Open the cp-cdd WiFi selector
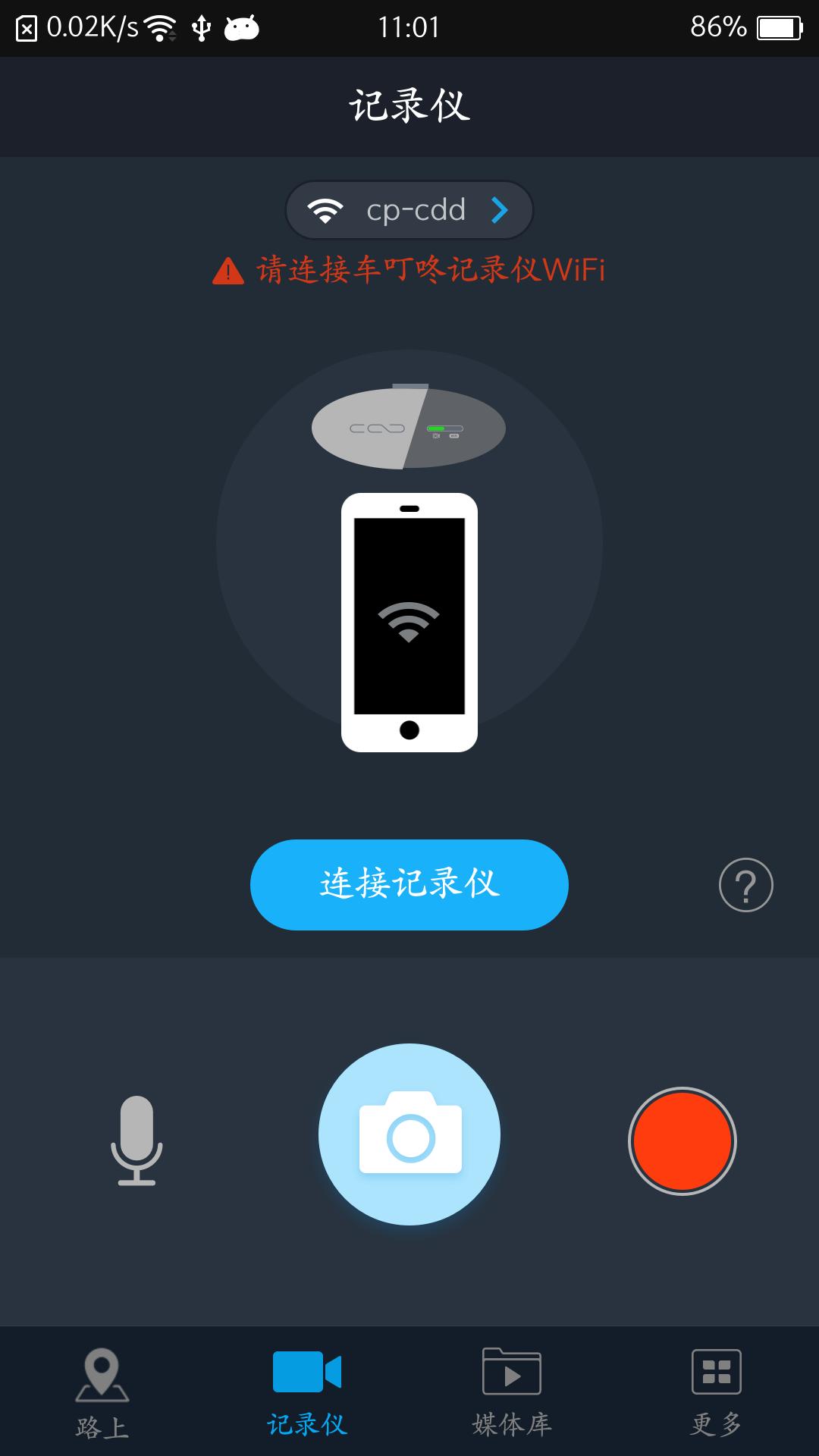Screen dimensions: 819x1456 408,210
